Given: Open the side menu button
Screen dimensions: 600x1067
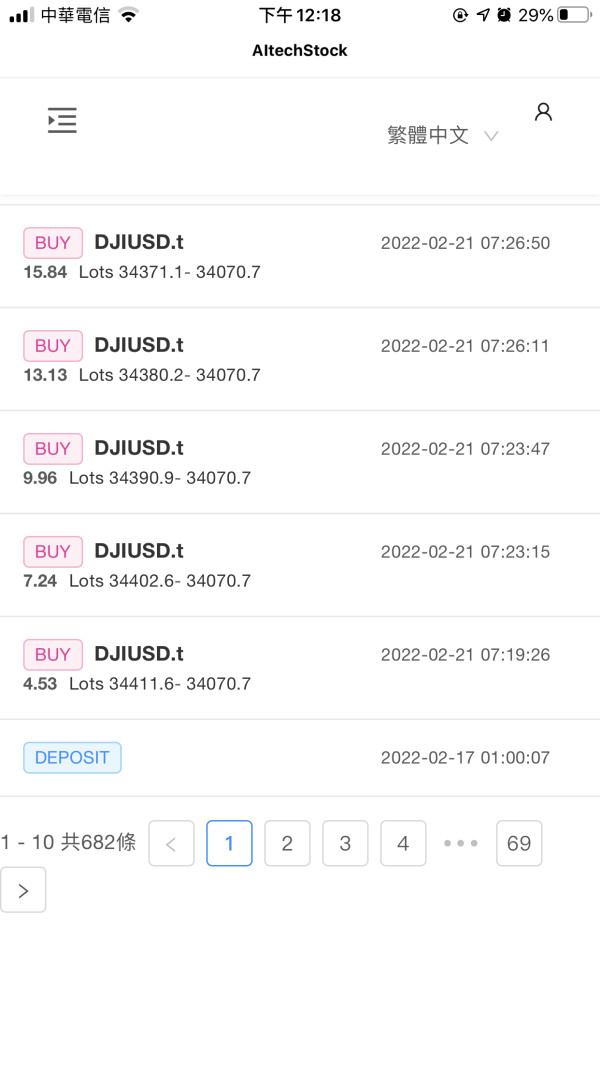Looking at the screenshot, I should pyautogui.click(x=62, y=121).
